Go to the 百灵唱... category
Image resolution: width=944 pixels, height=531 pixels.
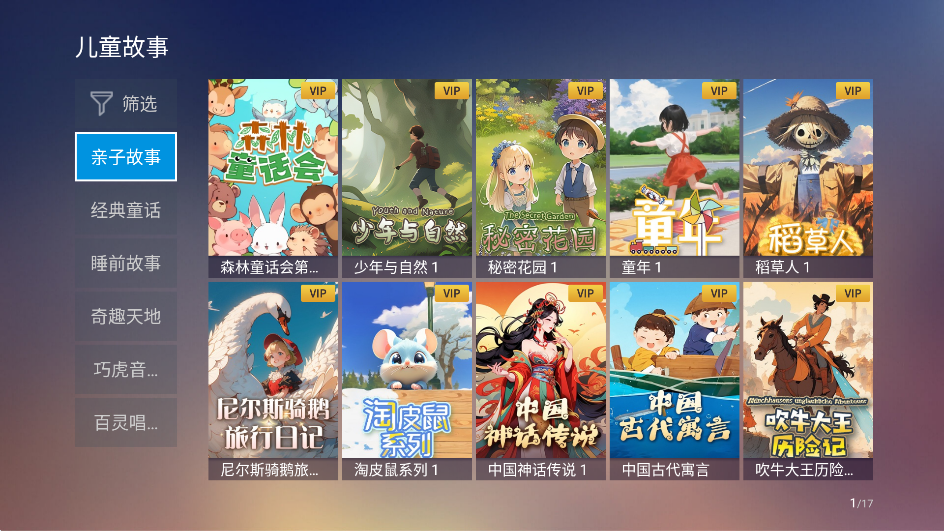pyautogui.click(x=126, y=423)
